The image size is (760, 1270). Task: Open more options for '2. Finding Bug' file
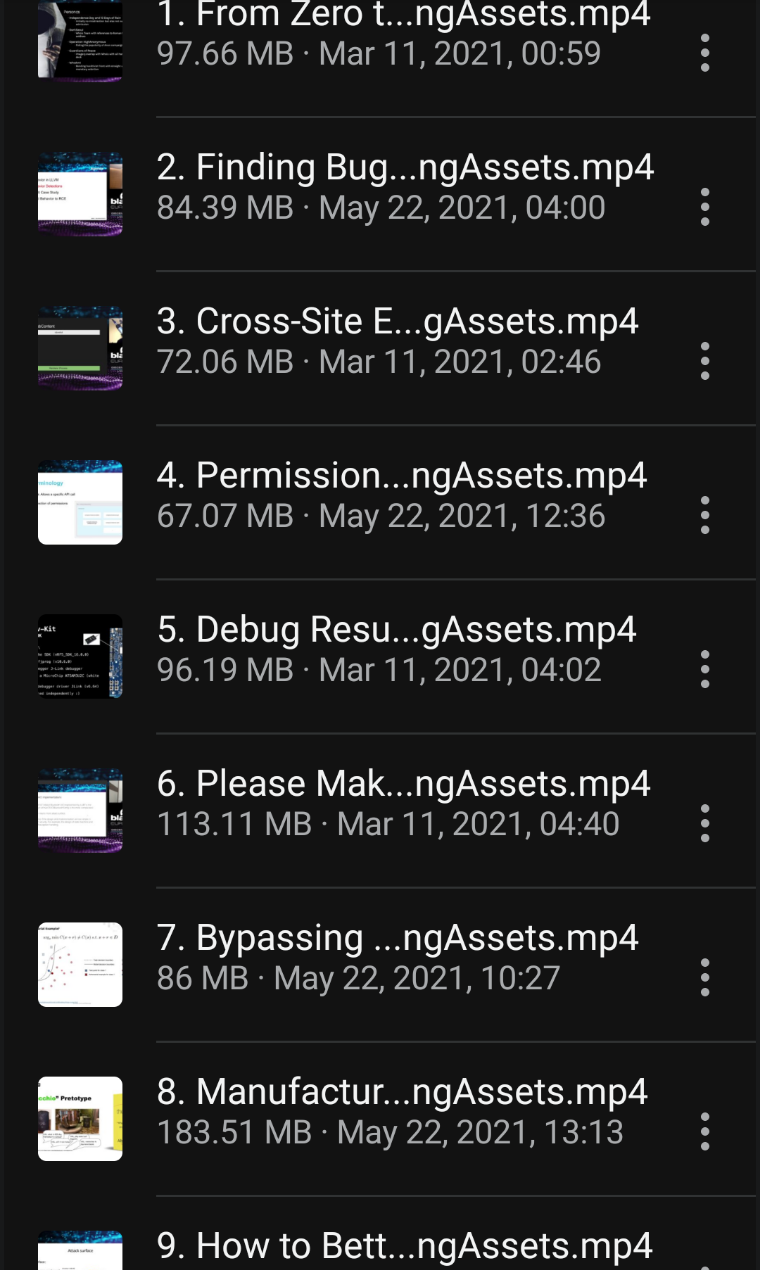pyautogui.click(x=705, y=207)
